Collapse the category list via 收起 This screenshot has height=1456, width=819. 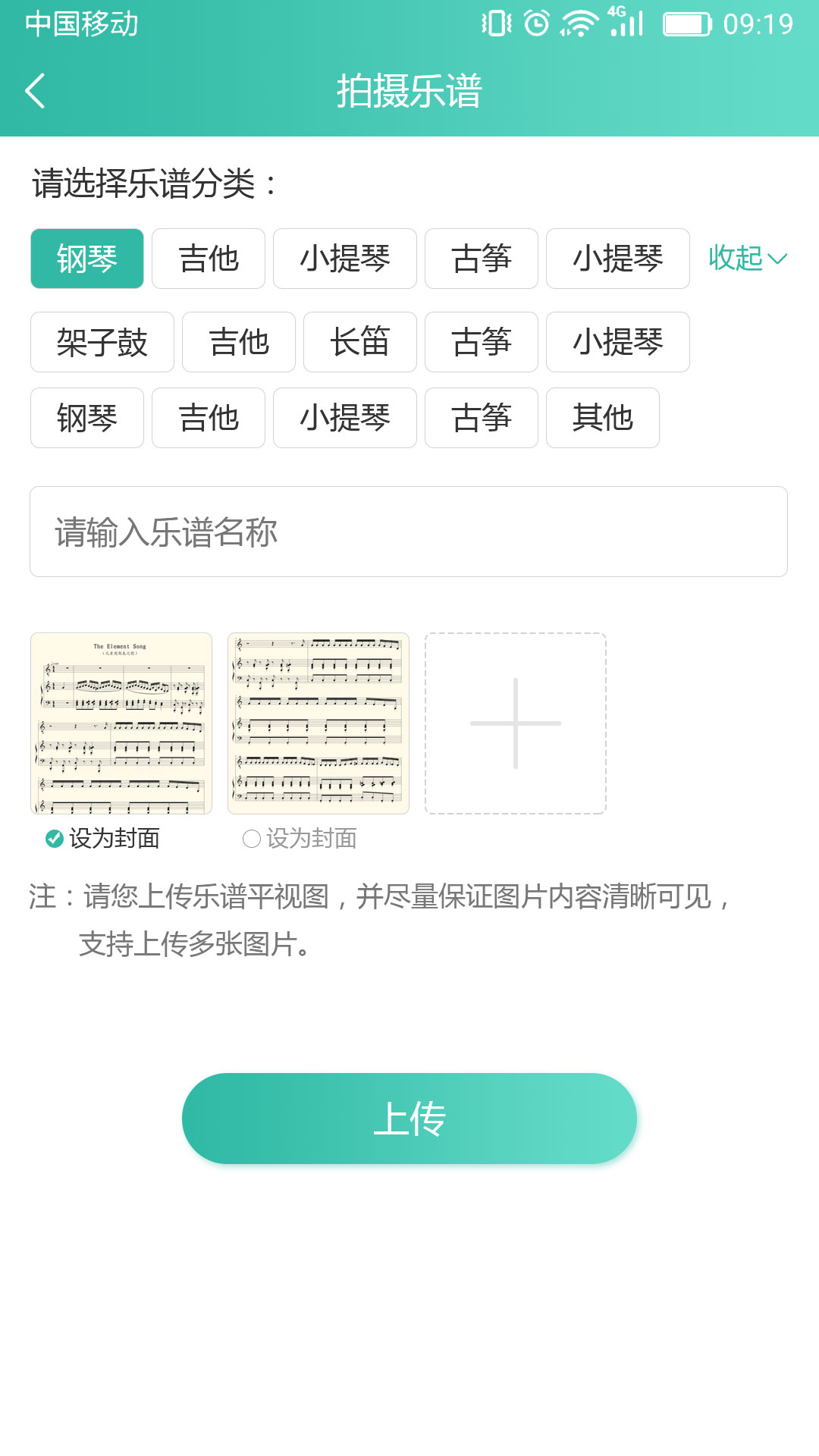point(745,259)
